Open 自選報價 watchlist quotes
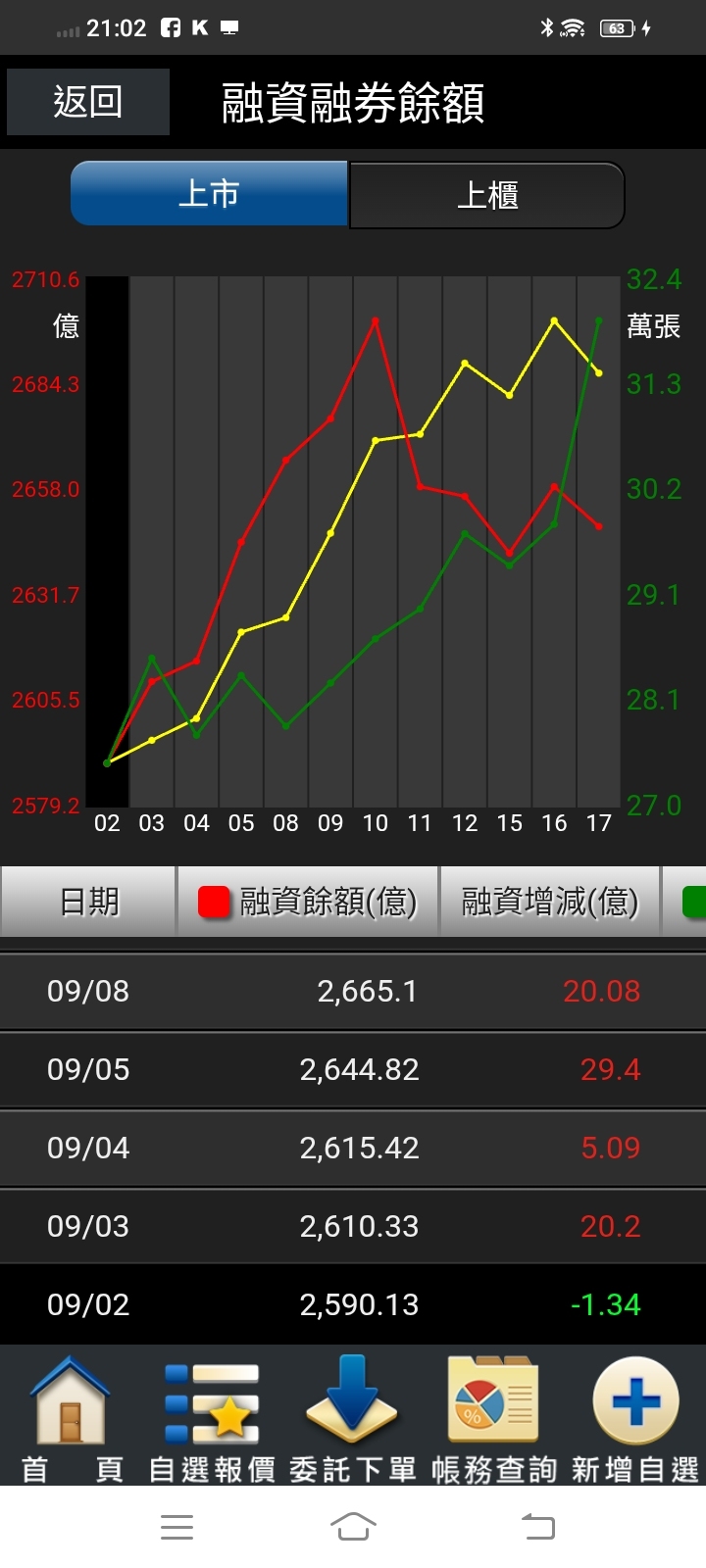The image size is (706, 1568). click(x=212, y=1416)
